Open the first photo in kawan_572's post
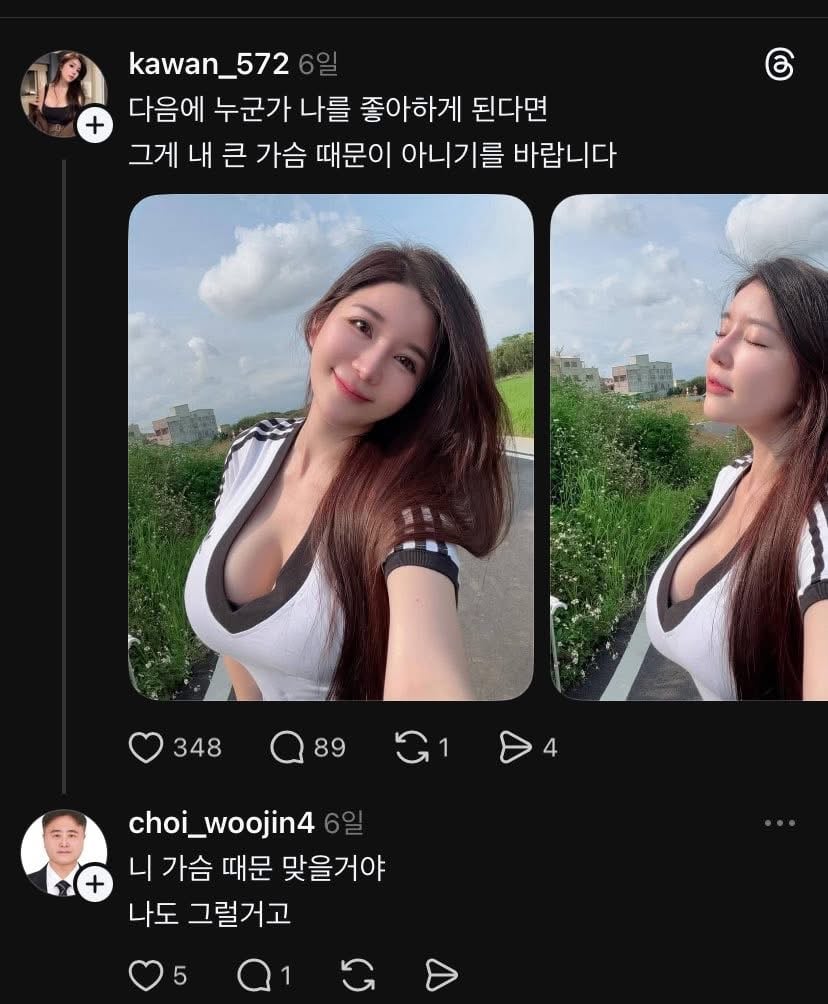Screen dimensions: 828x1004 point(330,447)
